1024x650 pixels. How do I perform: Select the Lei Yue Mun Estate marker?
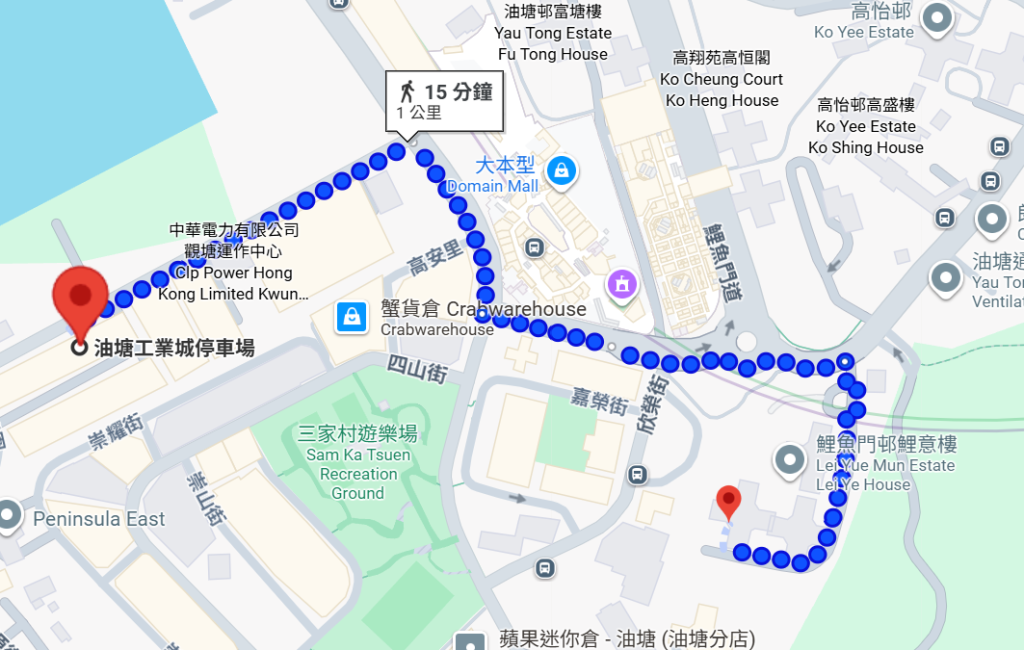coord(790,460)
